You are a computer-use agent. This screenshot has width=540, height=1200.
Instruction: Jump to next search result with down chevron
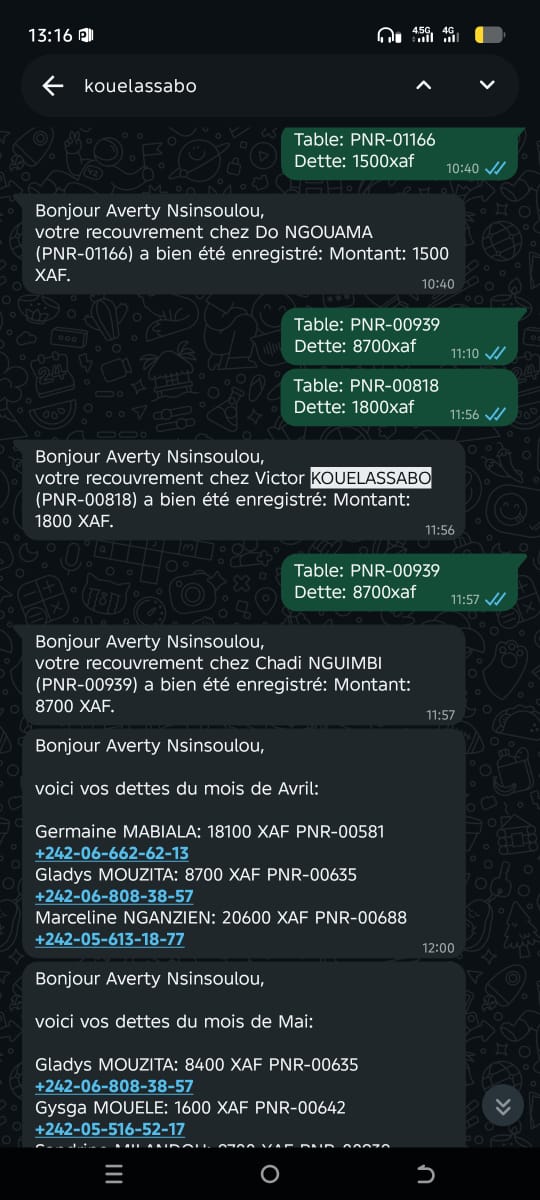click(487, 86)
